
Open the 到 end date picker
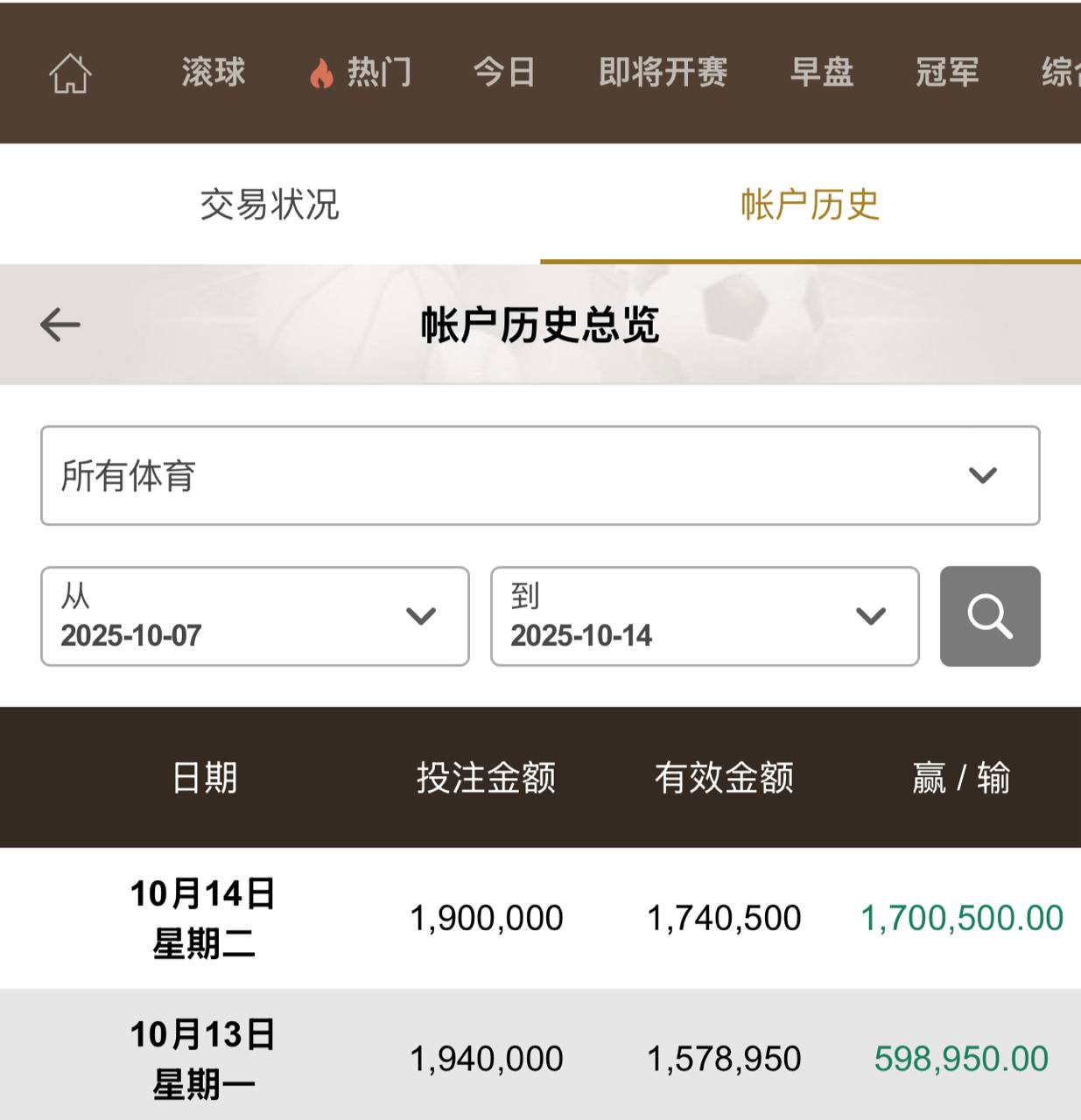[x=705, y=616]
